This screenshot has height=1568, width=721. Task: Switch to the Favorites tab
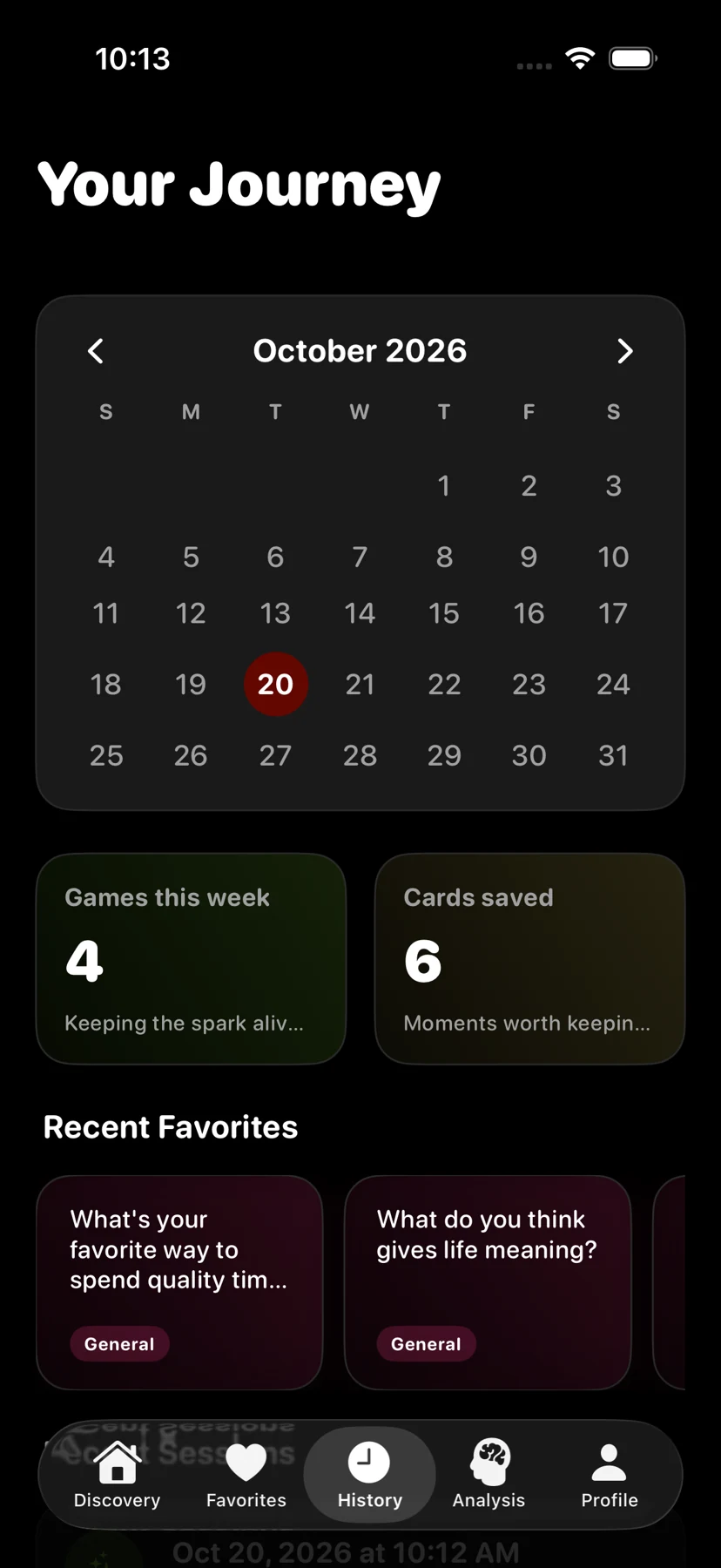pos(246,1475)
